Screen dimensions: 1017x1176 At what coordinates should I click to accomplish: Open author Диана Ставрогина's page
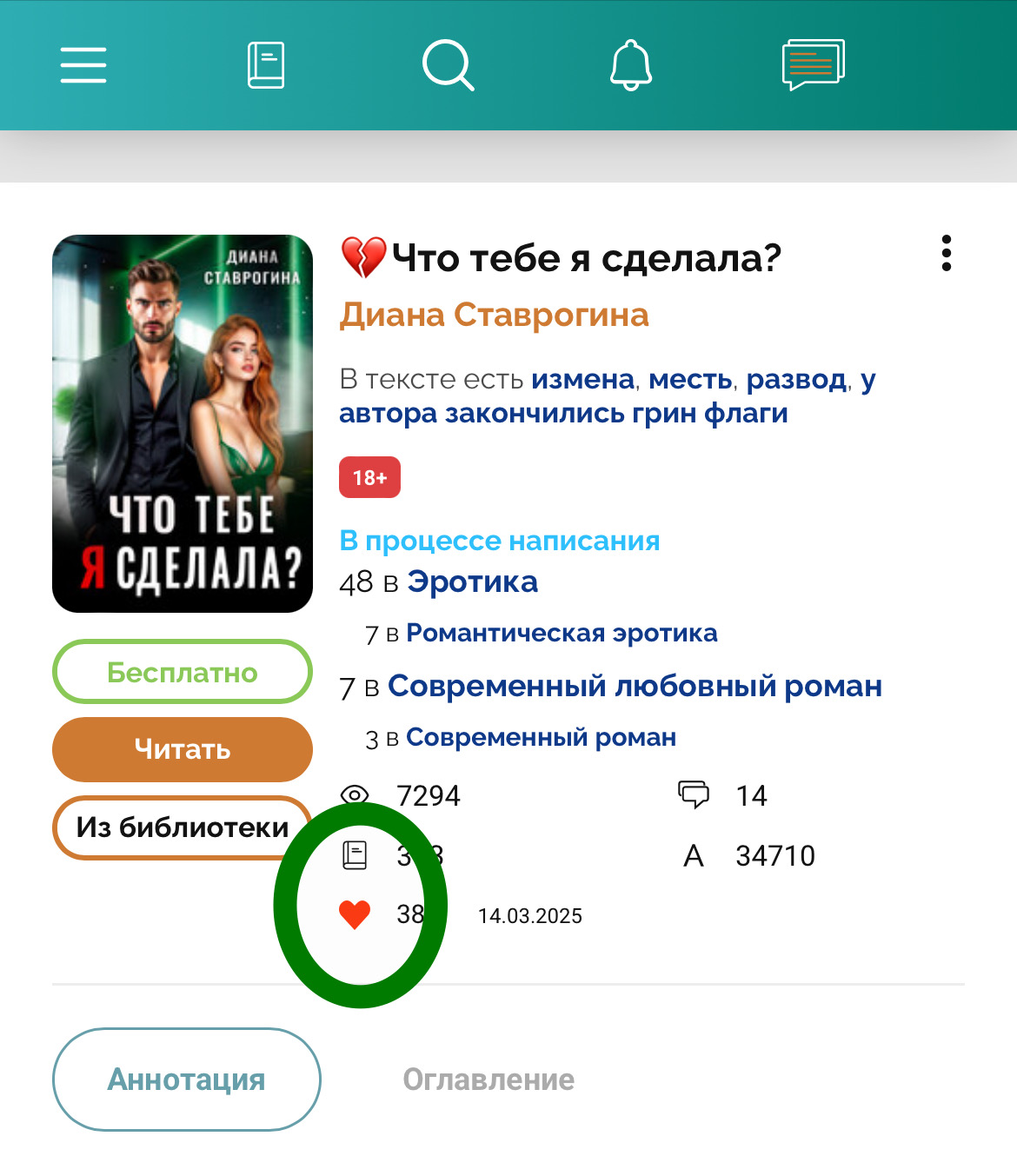point(494,315)
